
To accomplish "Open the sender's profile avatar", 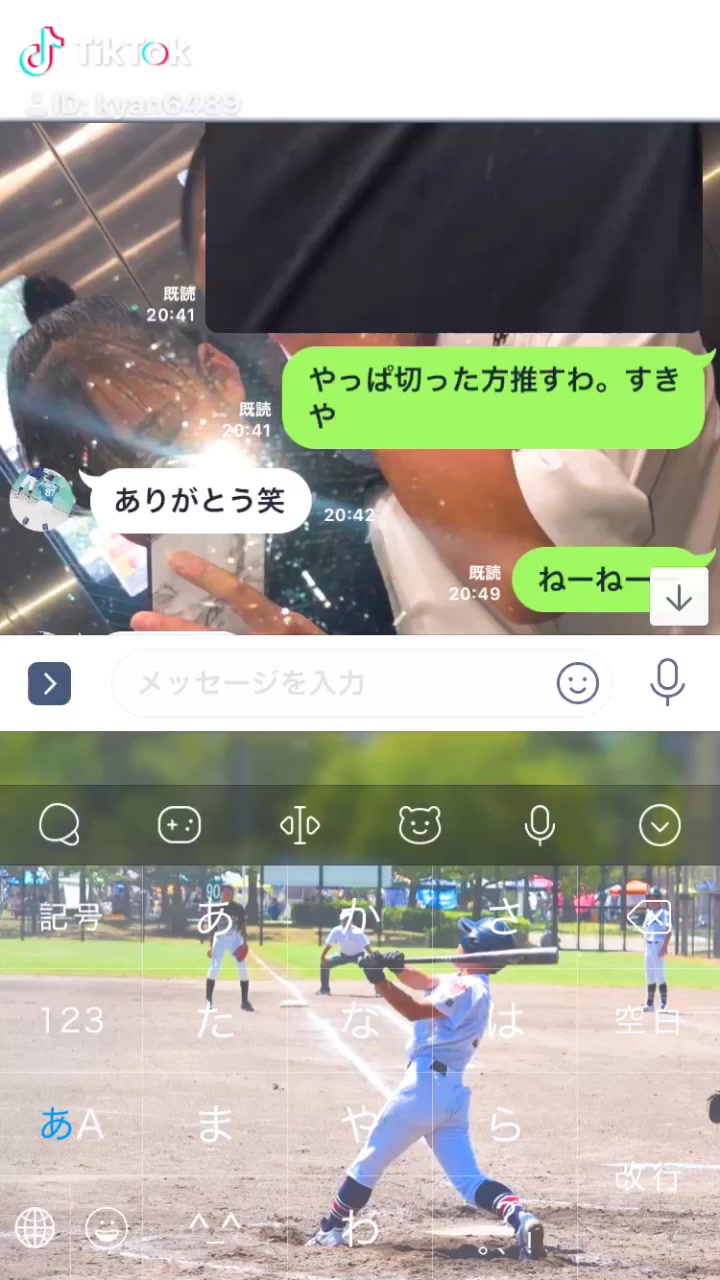I will pos(41,497).
